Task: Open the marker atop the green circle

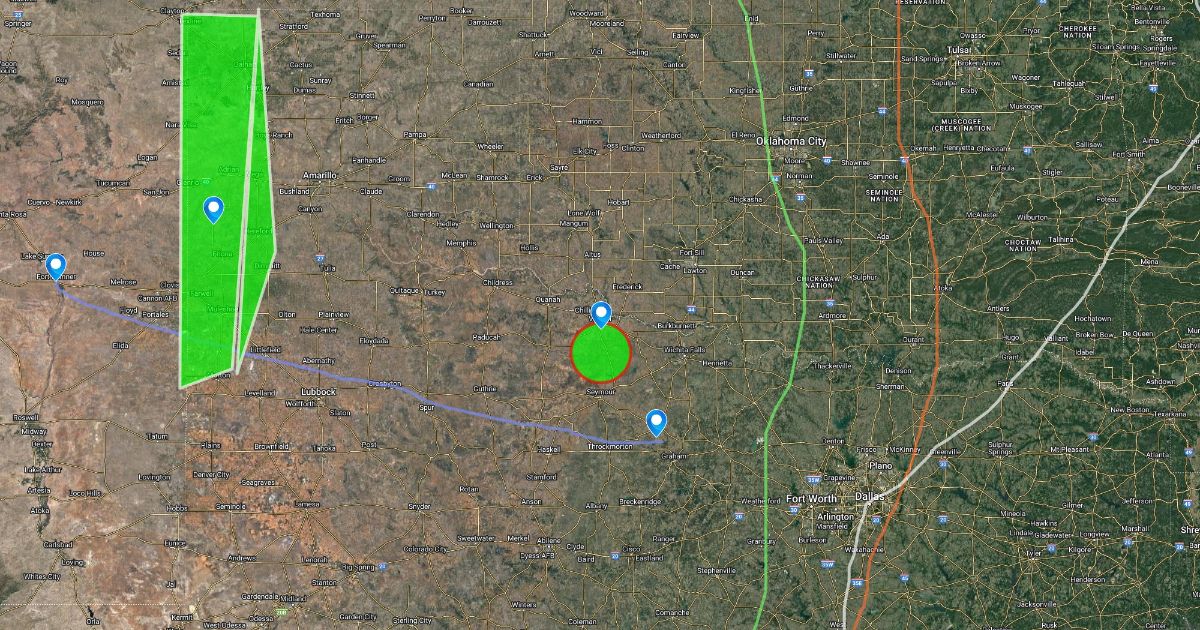Action: pos(601,315)
